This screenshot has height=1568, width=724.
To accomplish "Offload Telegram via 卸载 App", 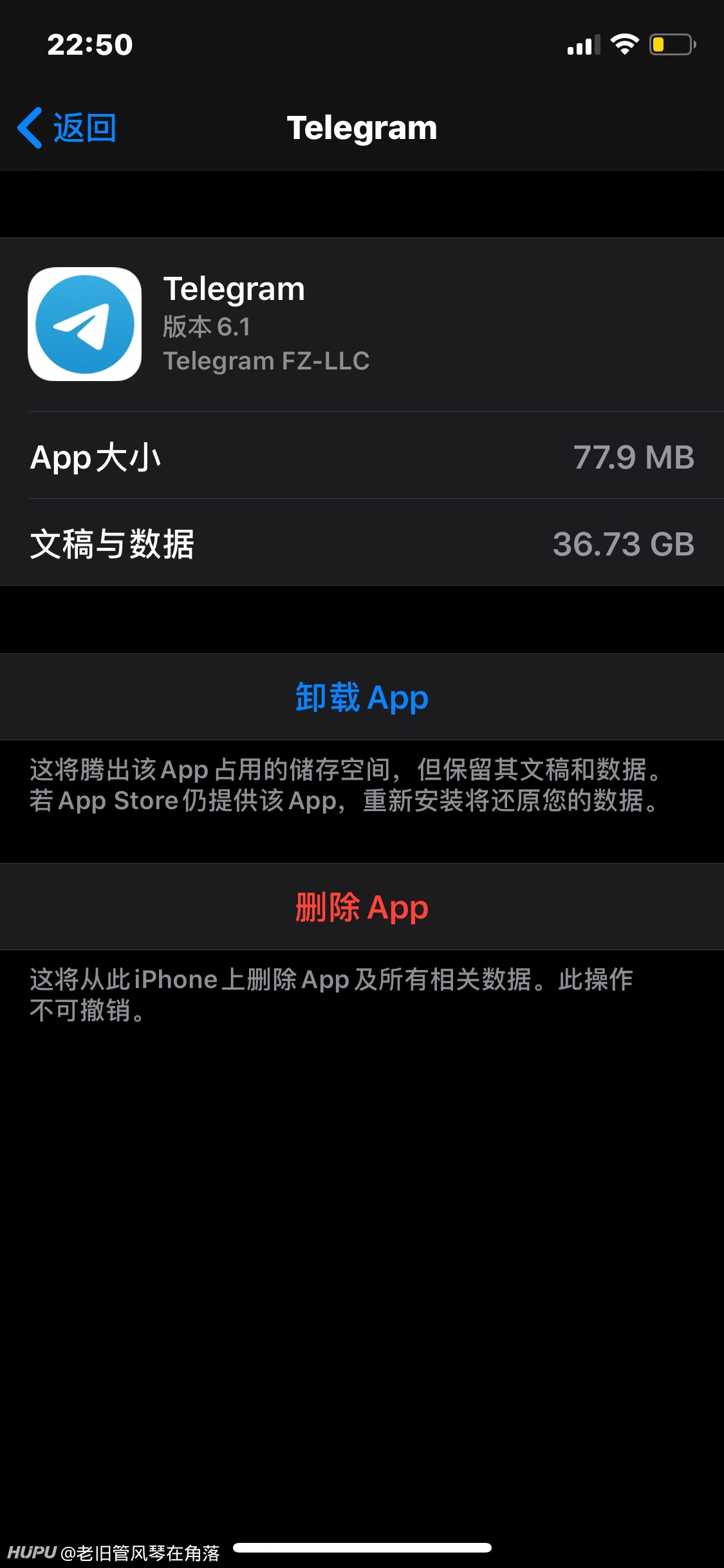I will coord(362,697).
